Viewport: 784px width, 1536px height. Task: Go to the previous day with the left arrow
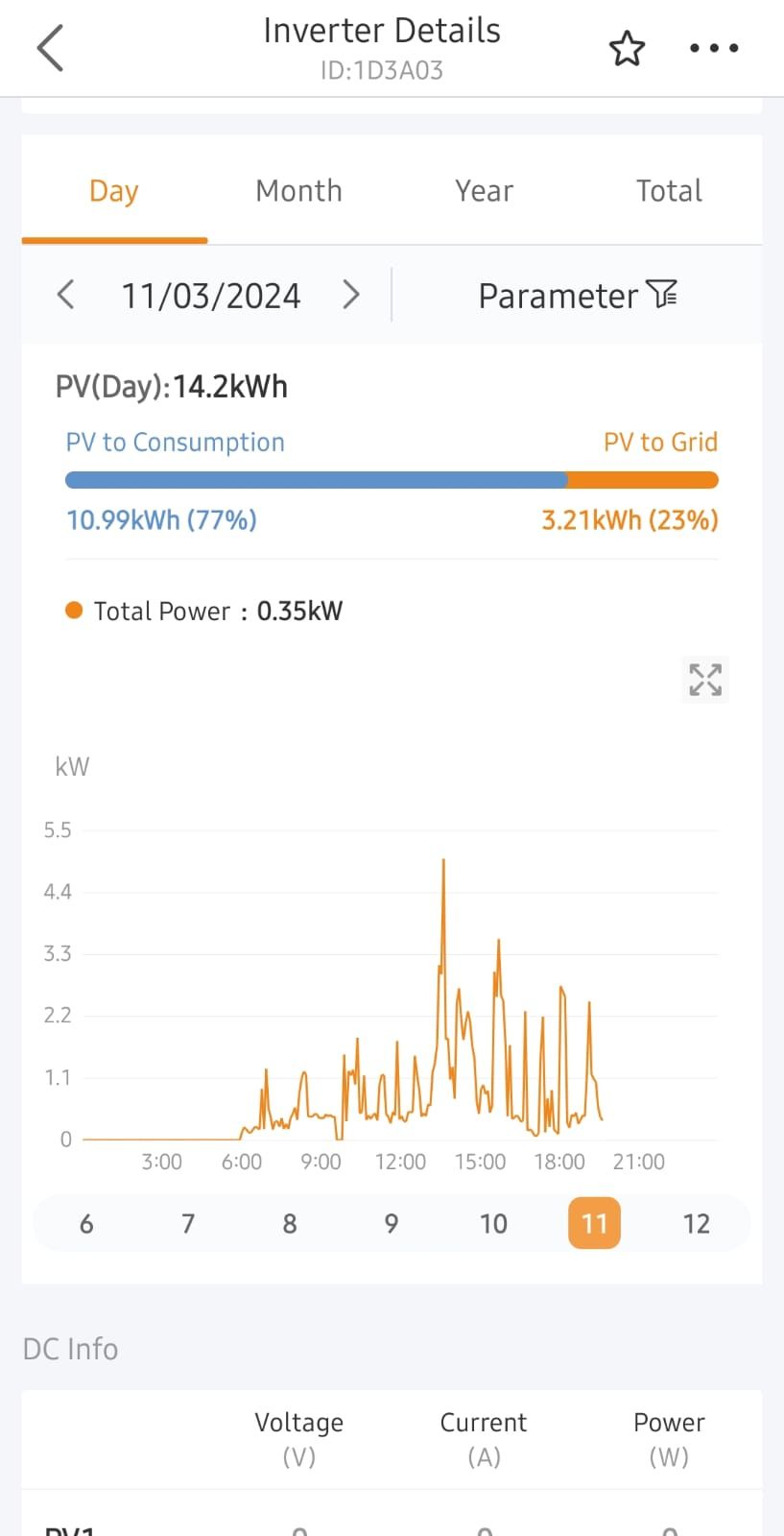tap(65, 295)
